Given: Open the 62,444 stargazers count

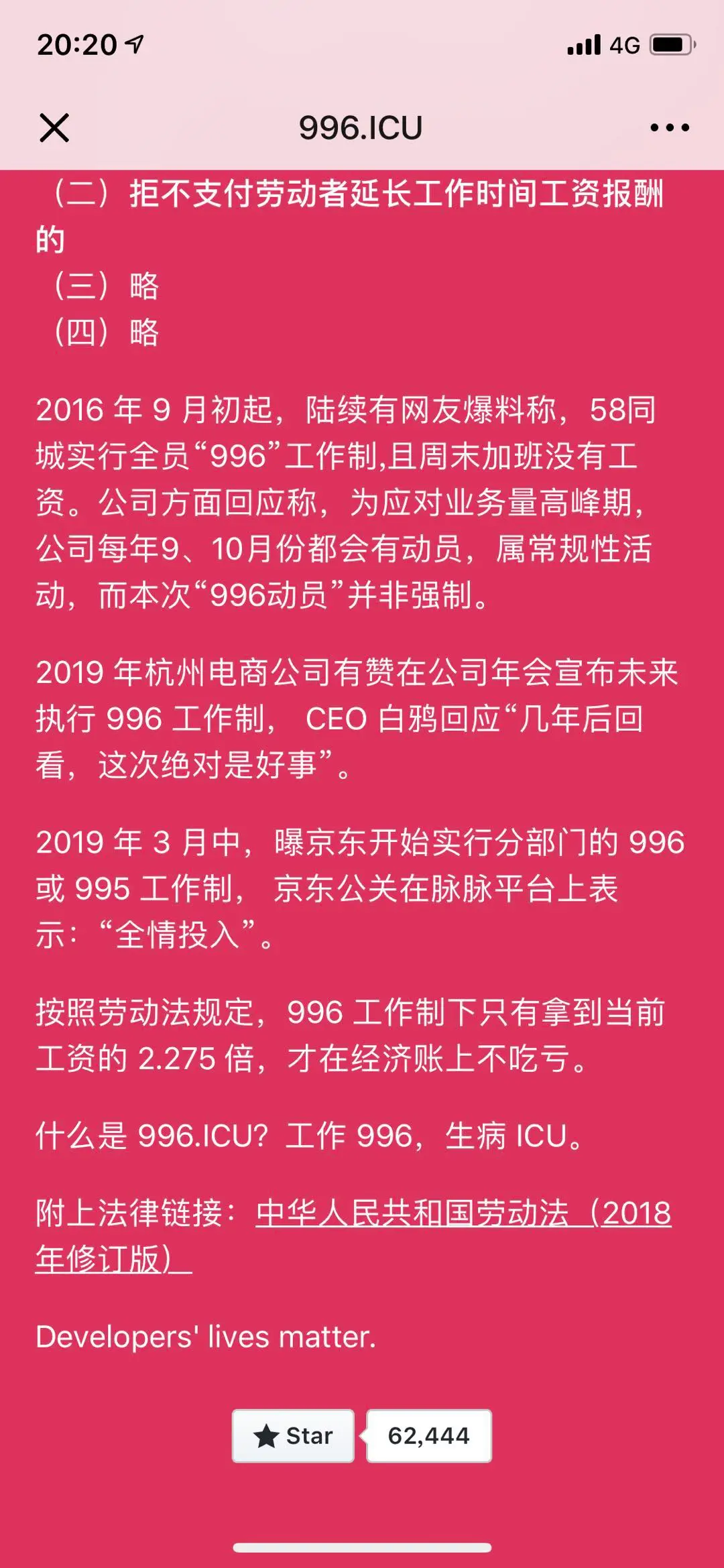Looking at the screenshot, I should 429,1436.
